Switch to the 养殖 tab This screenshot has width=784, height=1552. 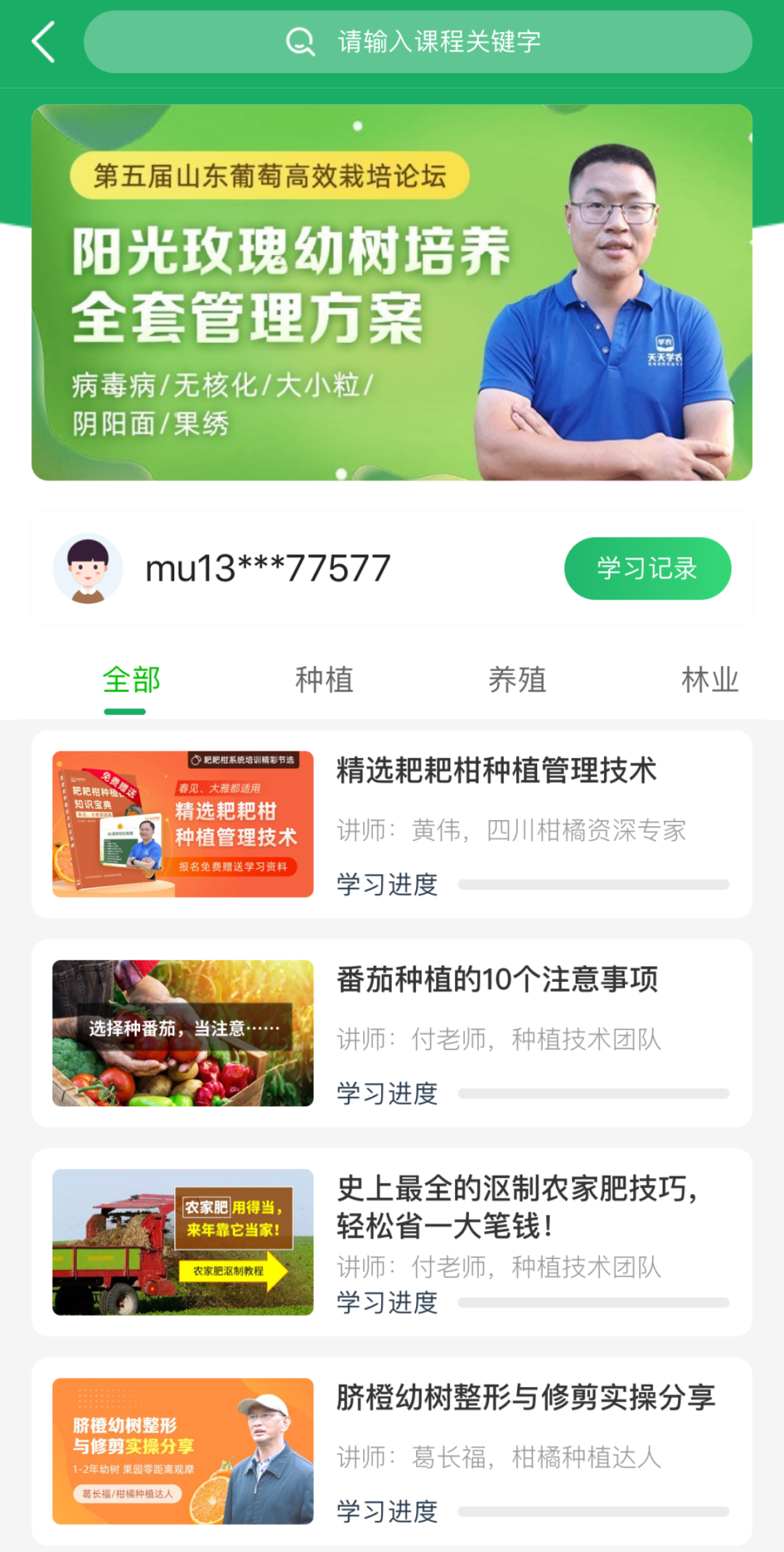517,680
